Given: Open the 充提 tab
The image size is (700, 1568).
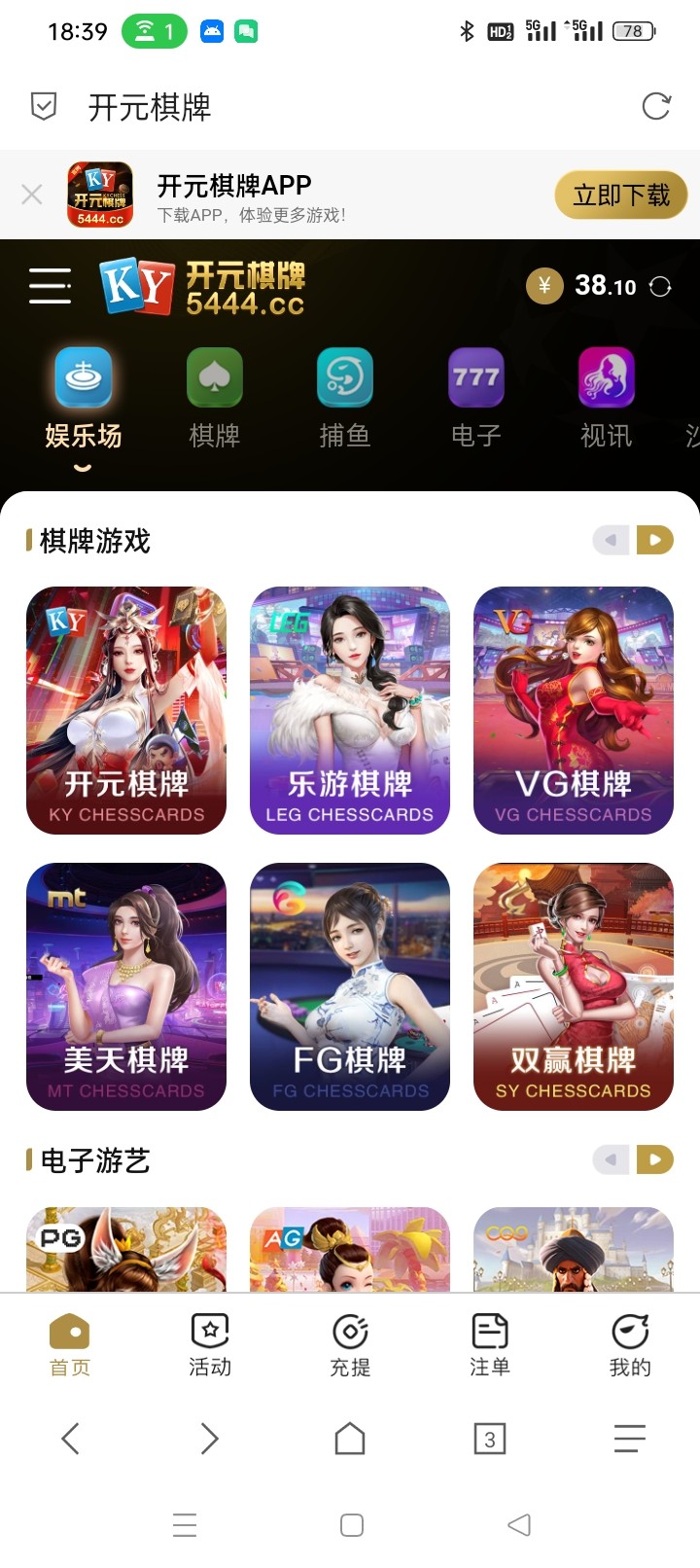Looking at the screenshot, I should [x=350, y=1344].
